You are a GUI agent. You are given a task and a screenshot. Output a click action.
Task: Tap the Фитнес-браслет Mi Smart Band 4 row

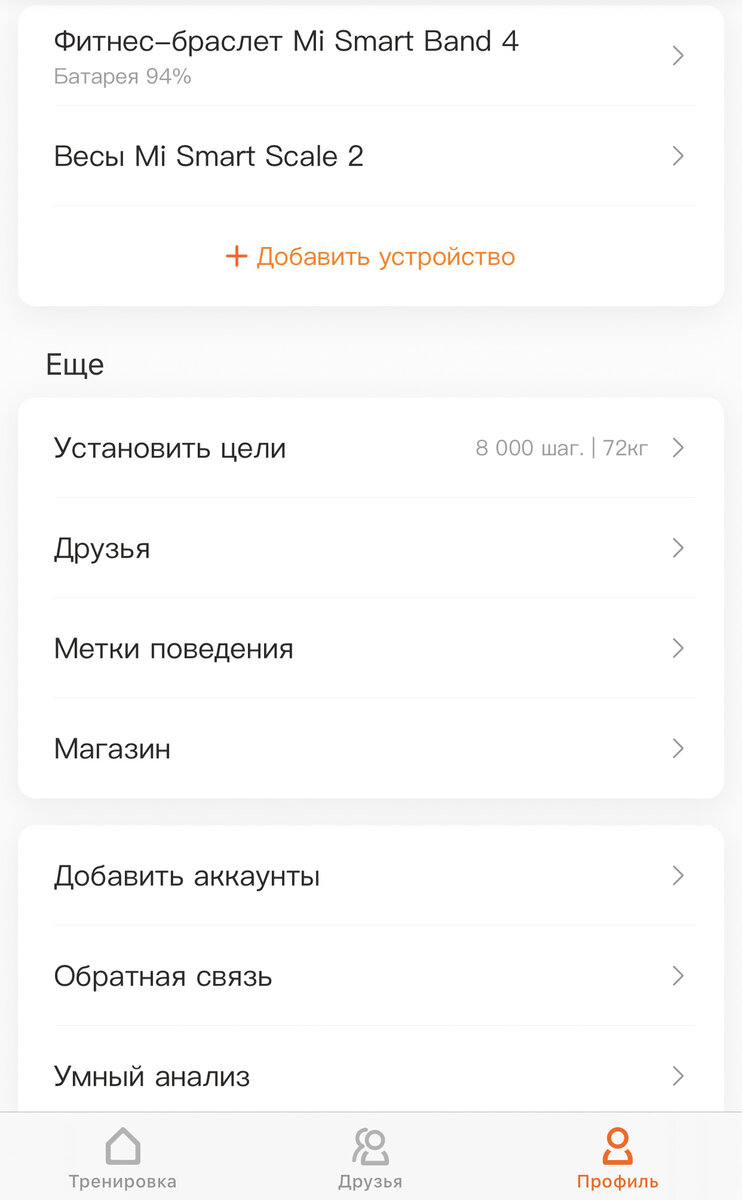pyautogui.click(x=370, y=56)
